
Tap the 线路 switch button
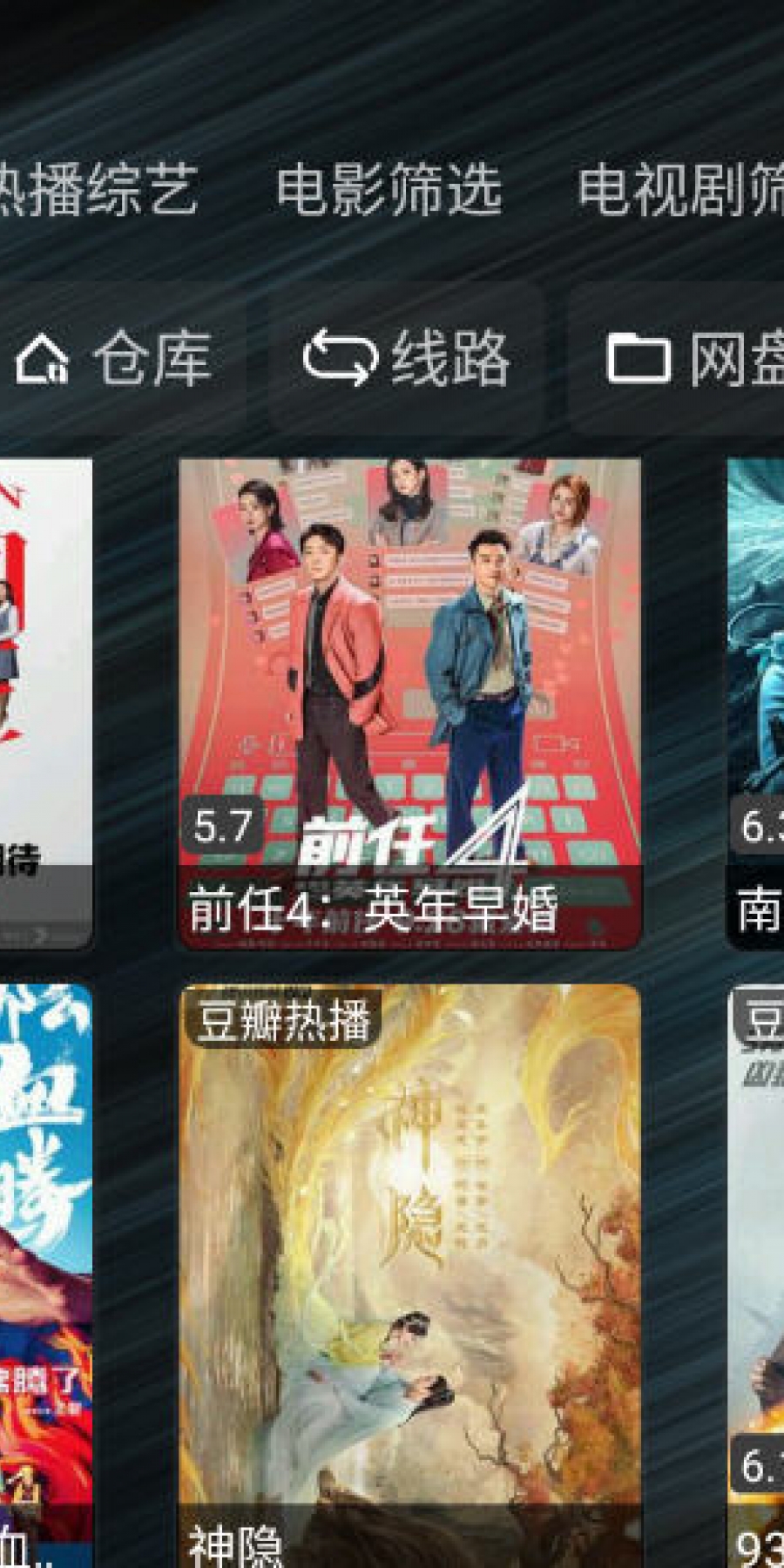pos(406,357)
